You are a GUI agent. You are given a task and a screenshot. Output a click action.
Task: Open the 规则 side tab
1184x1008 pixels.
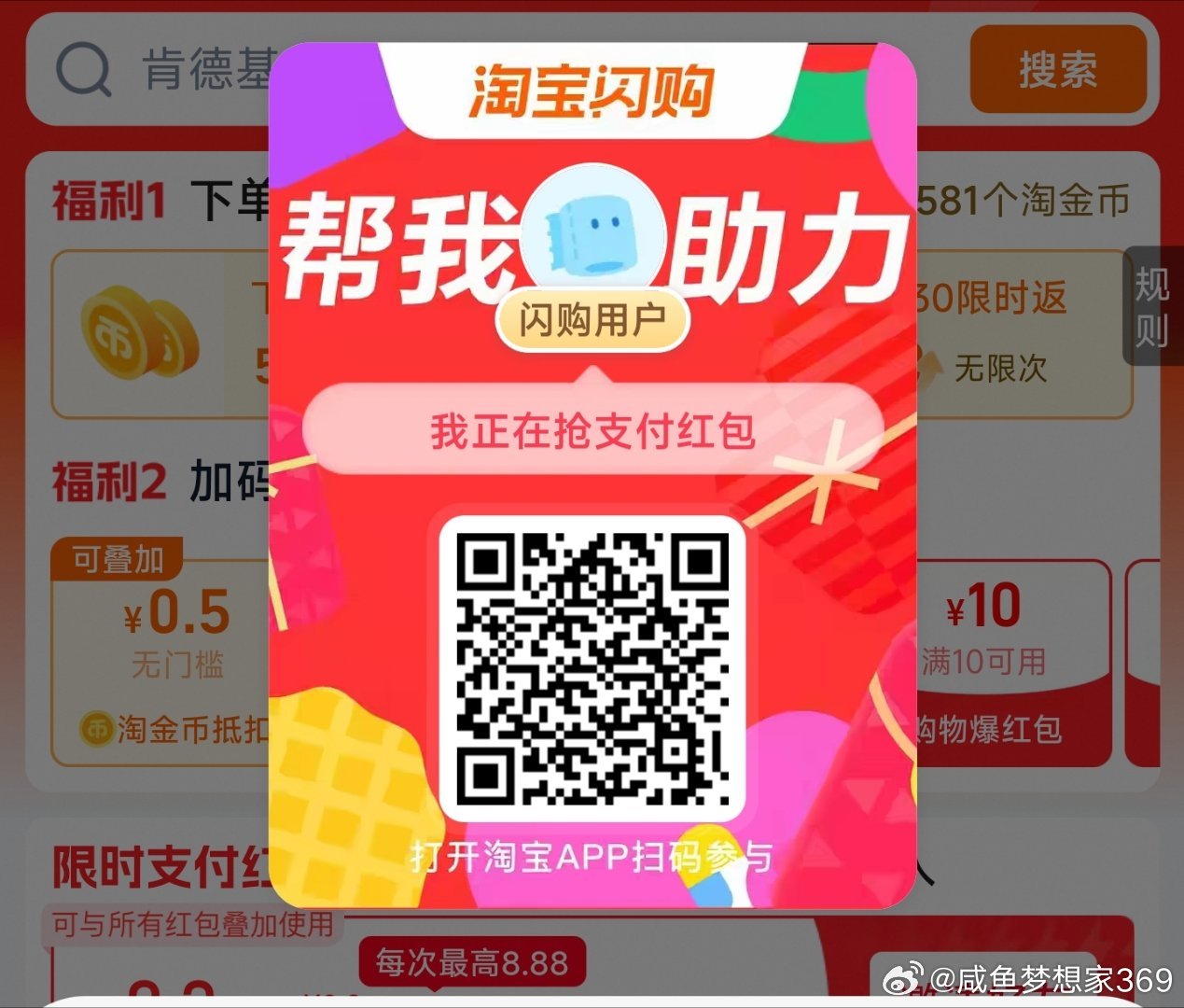(x=1152, y=306)
